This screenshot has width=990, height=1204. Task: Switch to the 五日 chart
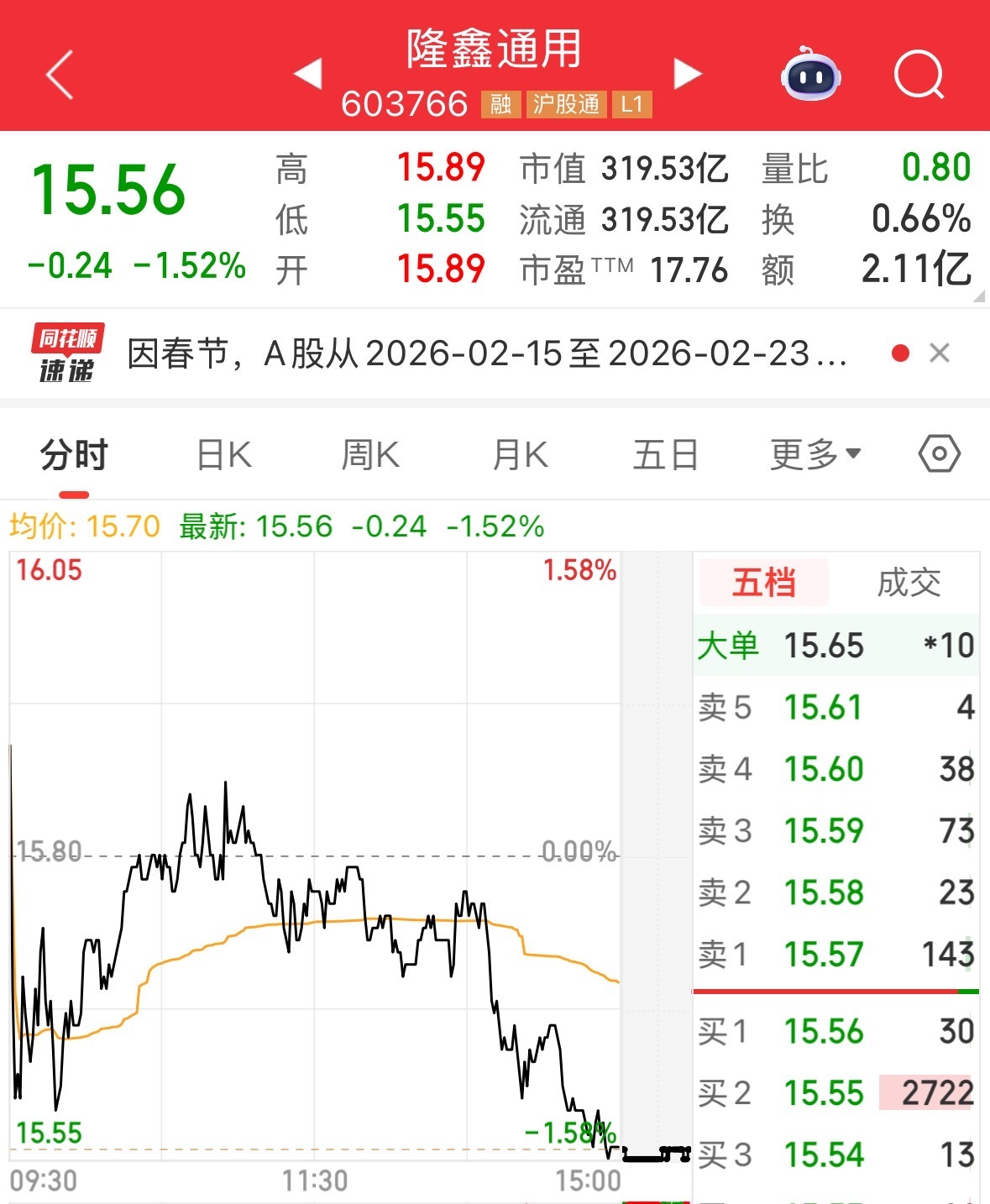click(x=666, y=455)
